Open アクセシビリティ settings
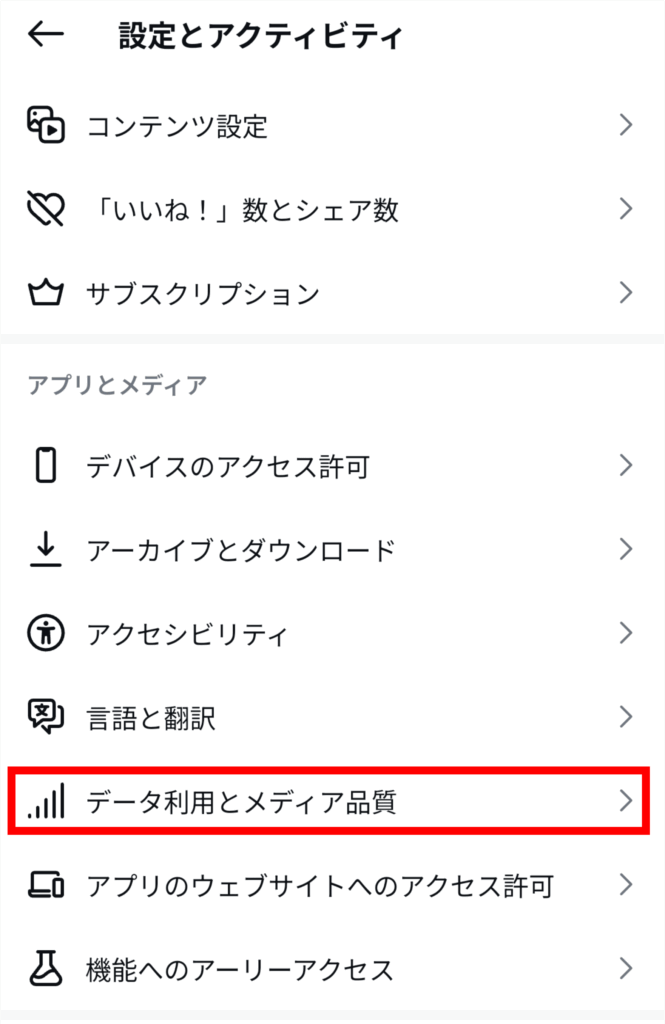Image resolution: width=665 pixels, height=1024 pixels. point(330,634)
